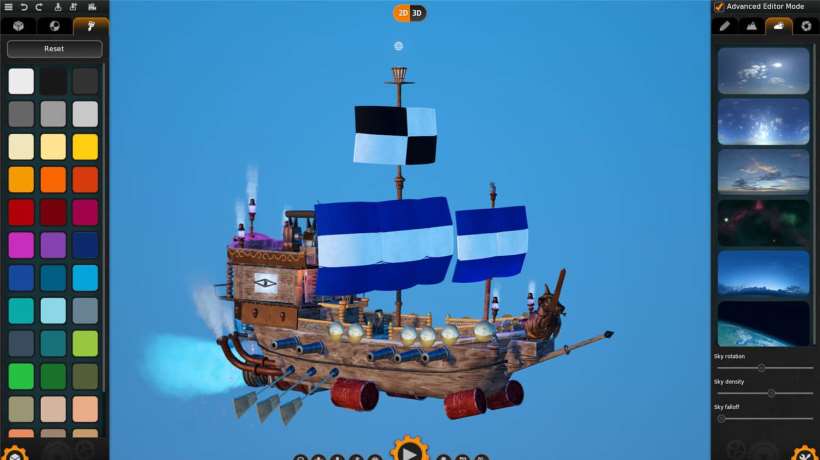Tap the Reset button
820x460 pixels.
(54, 48)
